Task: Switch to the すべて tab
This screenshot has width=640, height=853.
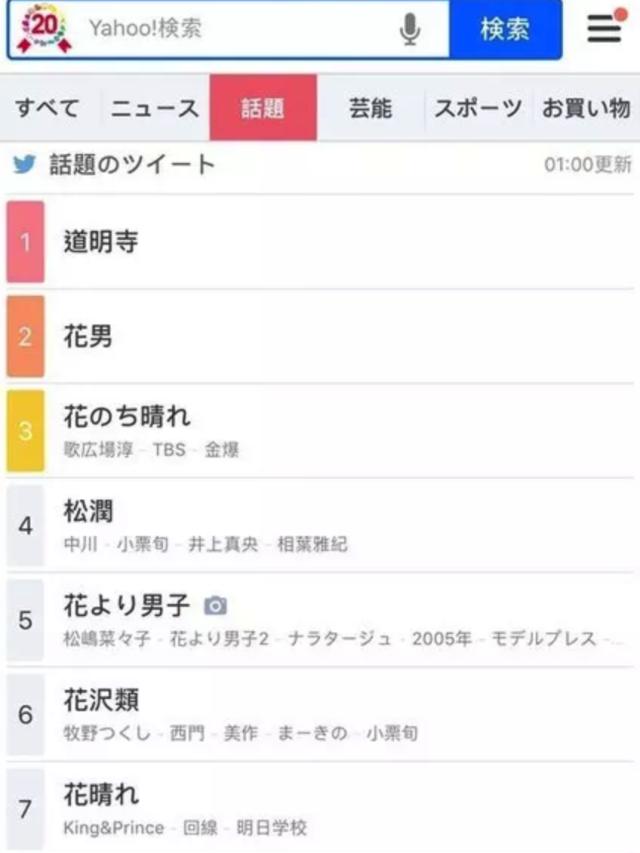Action: 46,108
